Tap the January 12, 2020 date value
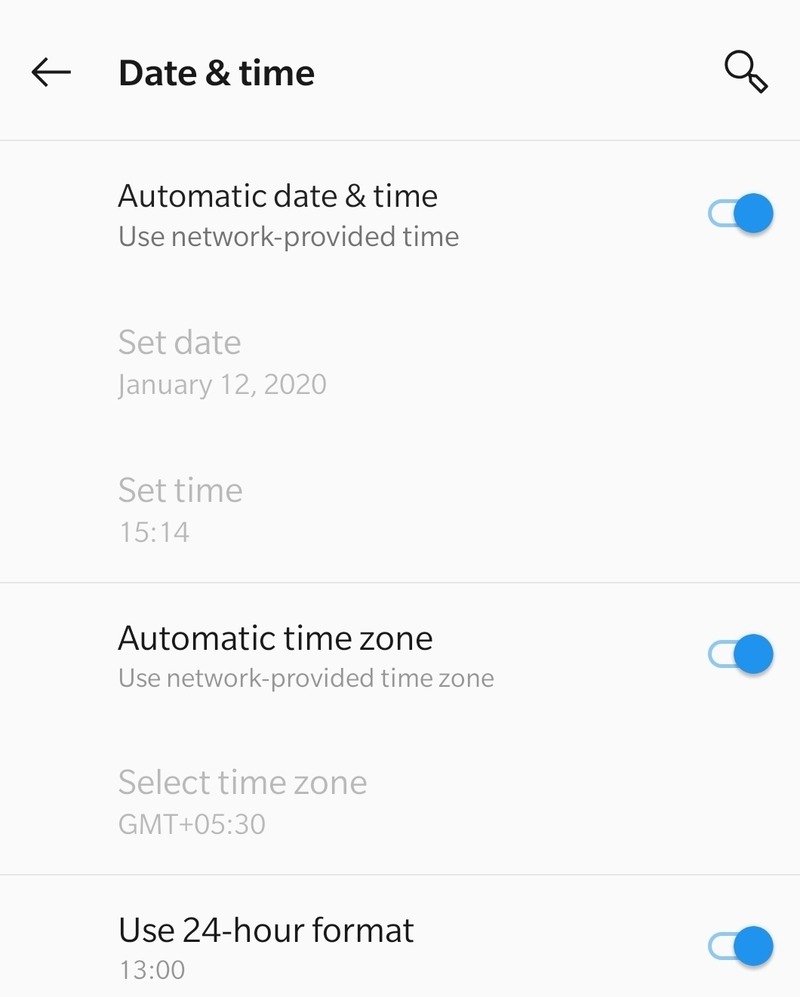Screen dimensions: 800x997 224,383
